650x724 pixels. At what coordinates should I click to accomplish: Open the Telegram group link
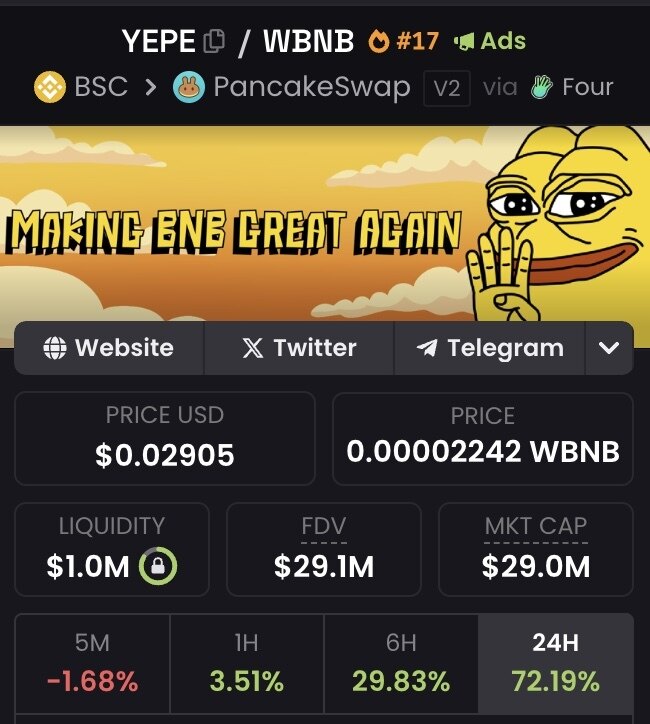tap(490, 348)
